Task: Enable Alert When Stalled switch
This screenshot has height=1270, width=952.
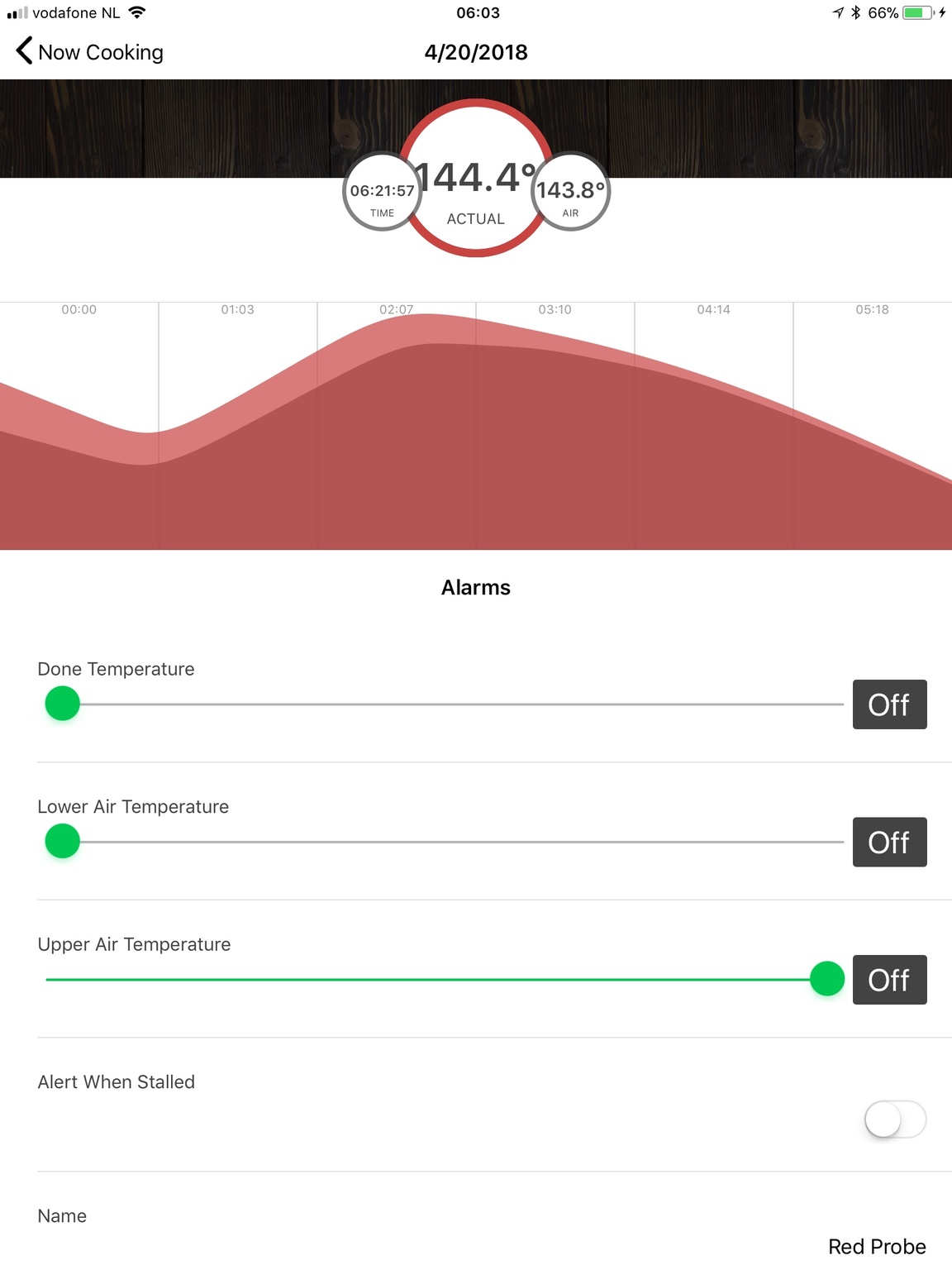Action: [895, 1120]
